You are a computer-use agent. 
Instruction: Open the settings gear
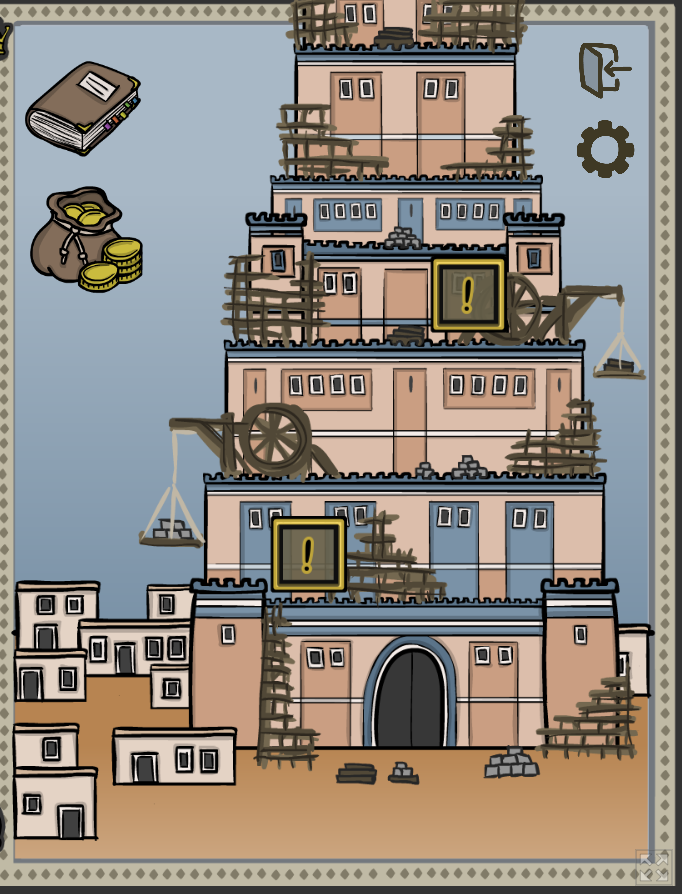point(605,150)
